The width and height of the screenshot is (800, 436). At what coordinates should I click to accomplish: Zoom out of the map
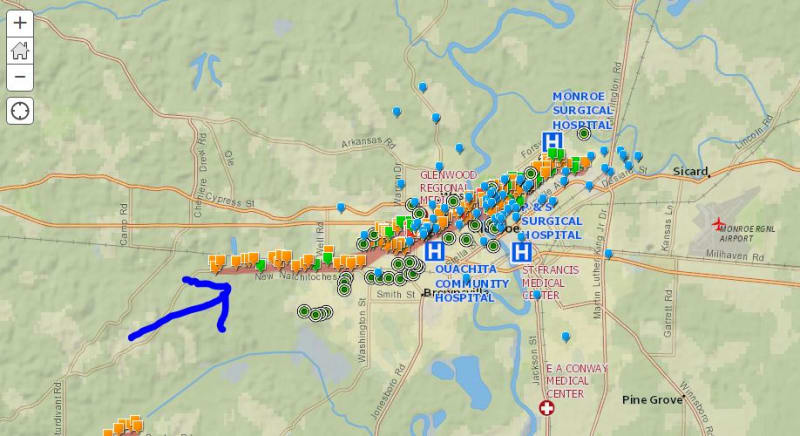pos(20,76)
